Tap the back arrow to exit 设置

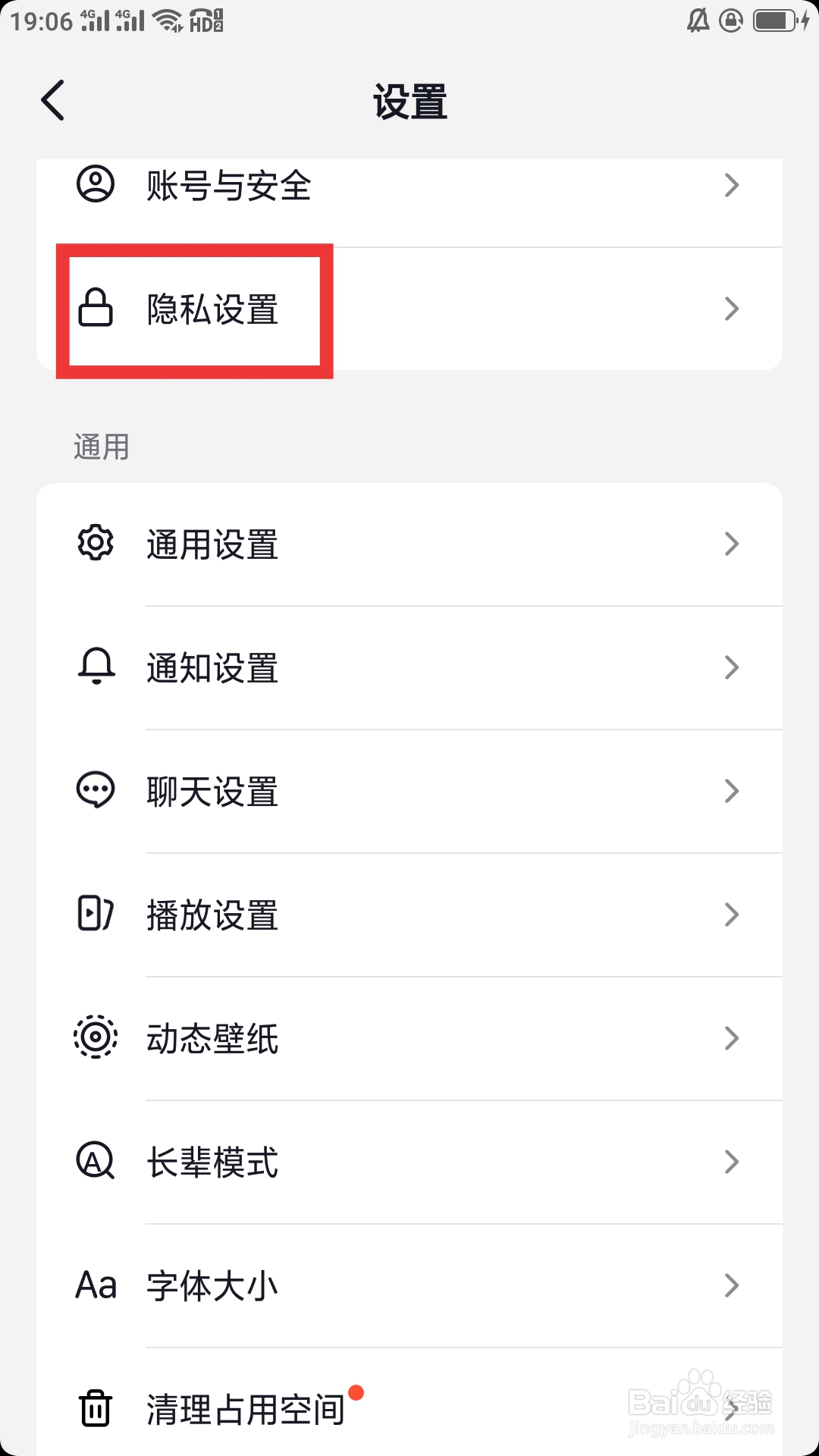click(52, 99)
